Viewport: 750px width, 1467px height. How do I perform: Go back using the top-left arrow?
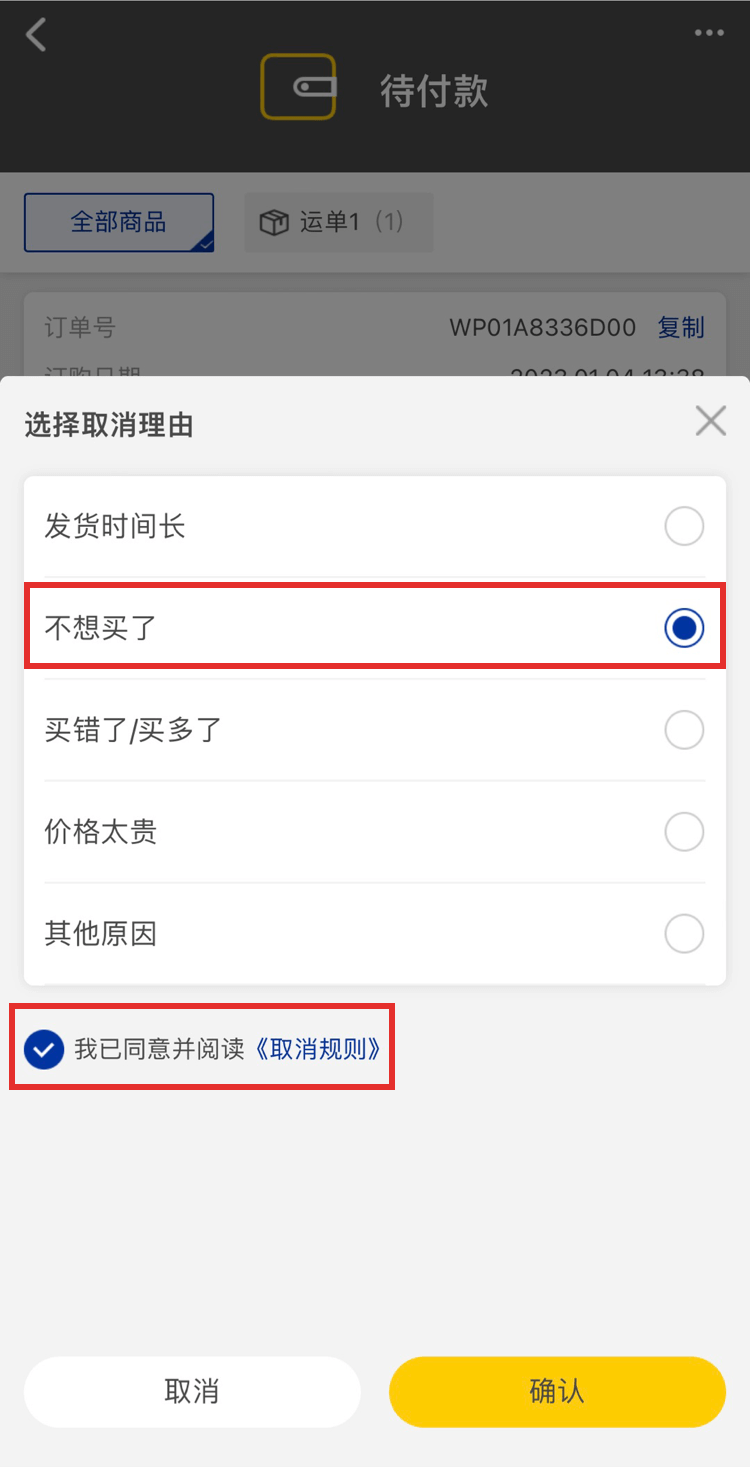36,35
